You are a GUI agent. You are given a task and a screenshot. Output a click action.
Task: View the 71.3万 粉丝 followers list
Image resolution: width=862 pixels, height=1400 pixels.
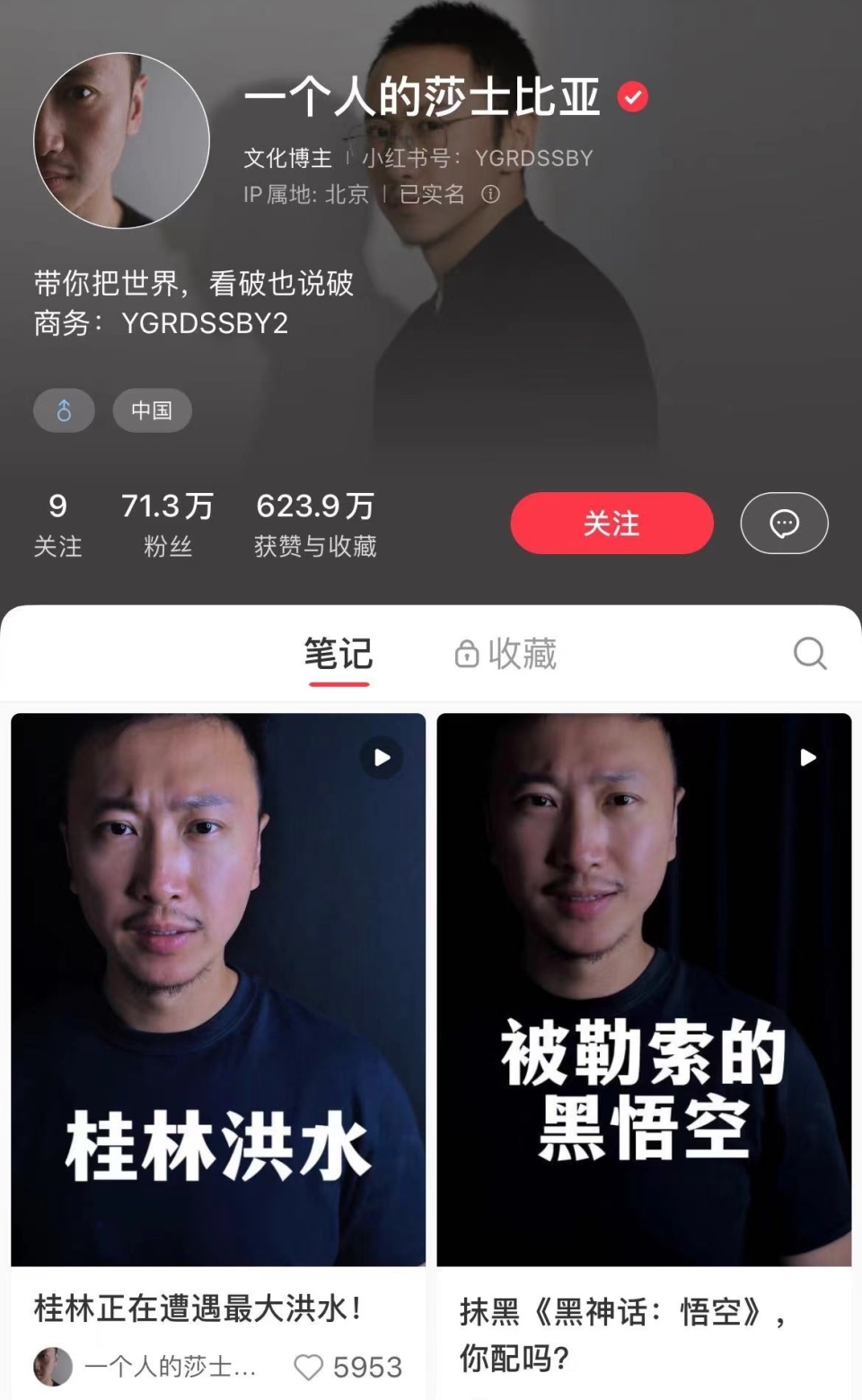coord(168,524)
